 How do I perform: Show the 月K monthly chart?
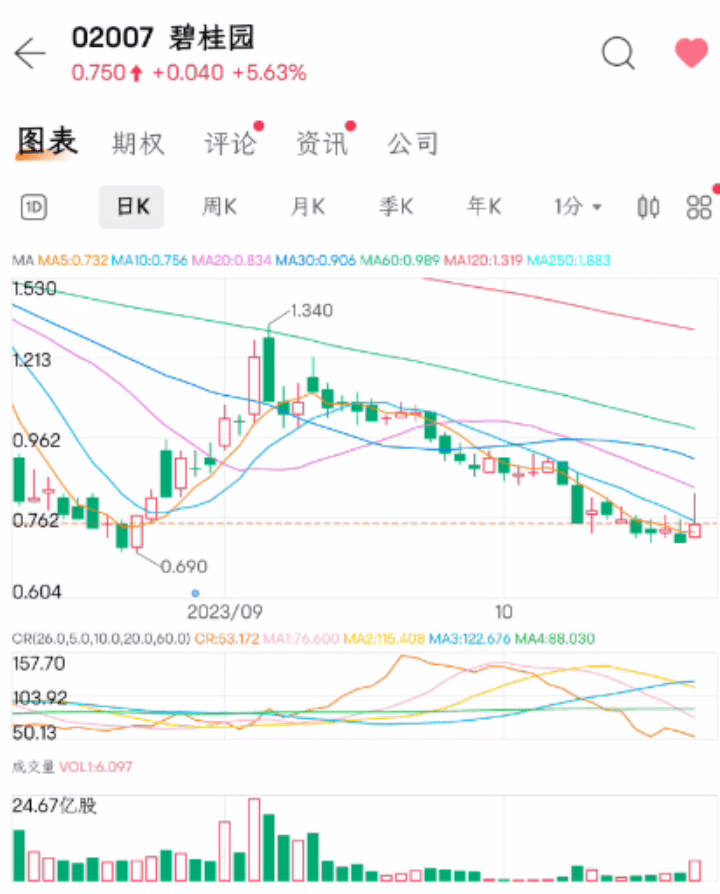pos(307,207)
